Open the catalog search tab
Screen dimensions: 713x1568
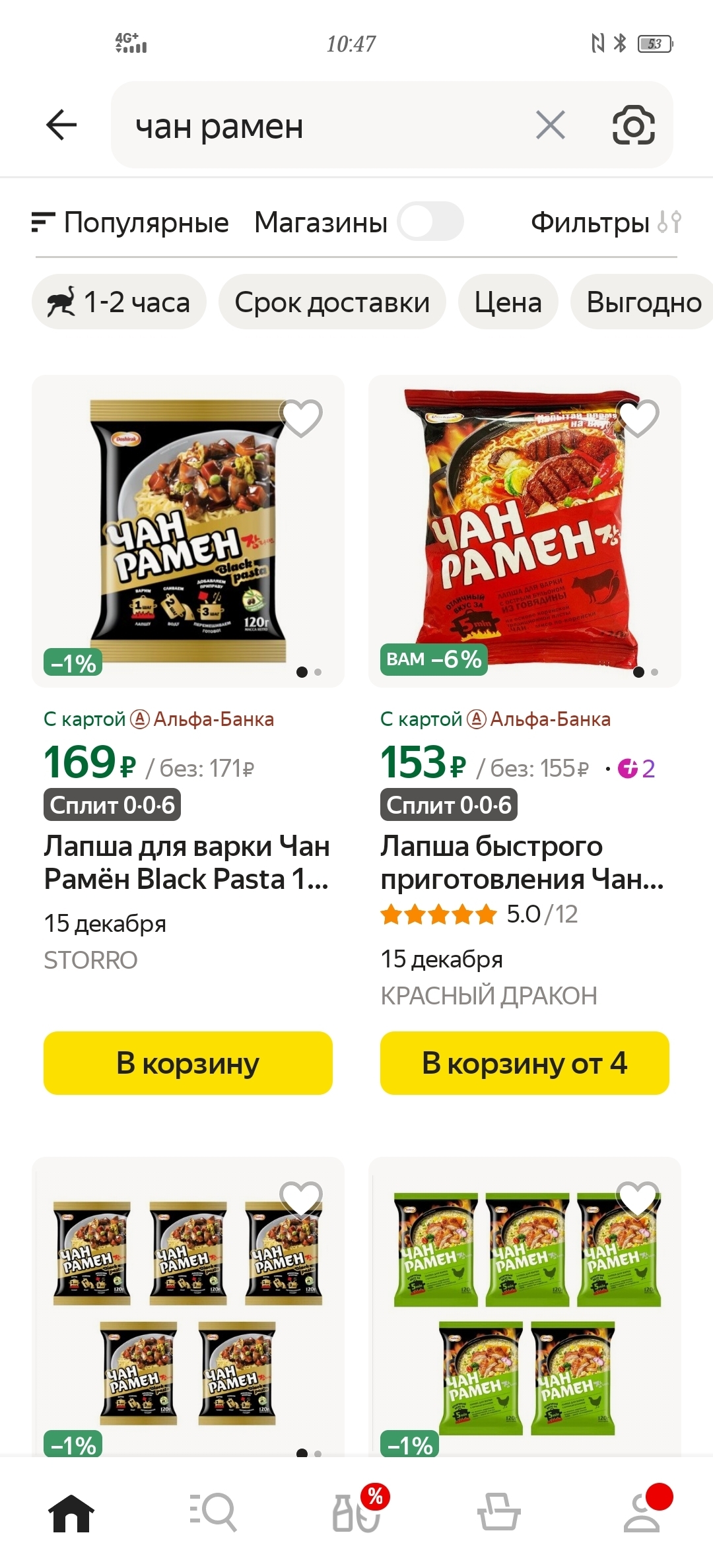coord(213,1511)
